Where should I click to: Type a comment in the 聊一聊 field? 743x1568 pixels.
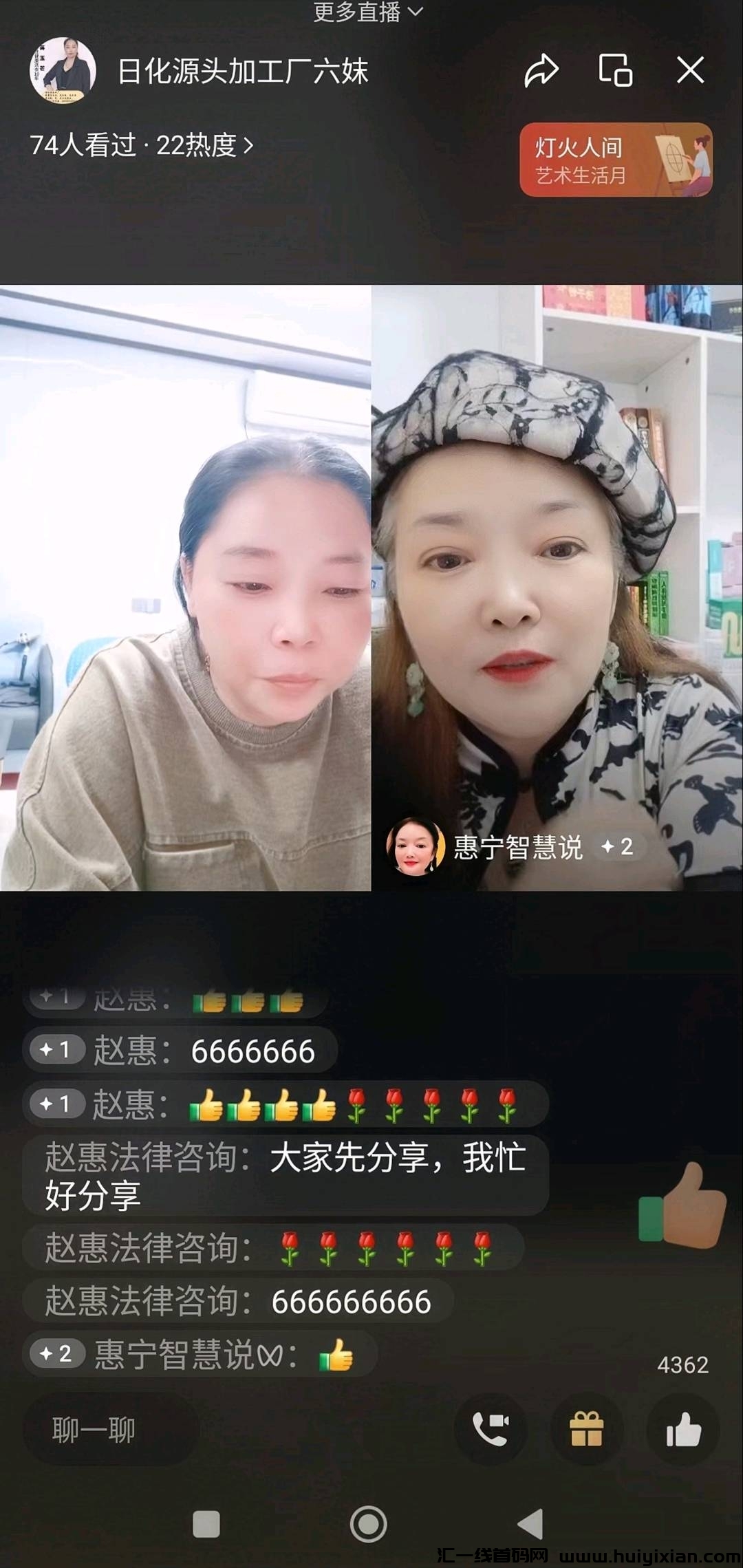110,1430
